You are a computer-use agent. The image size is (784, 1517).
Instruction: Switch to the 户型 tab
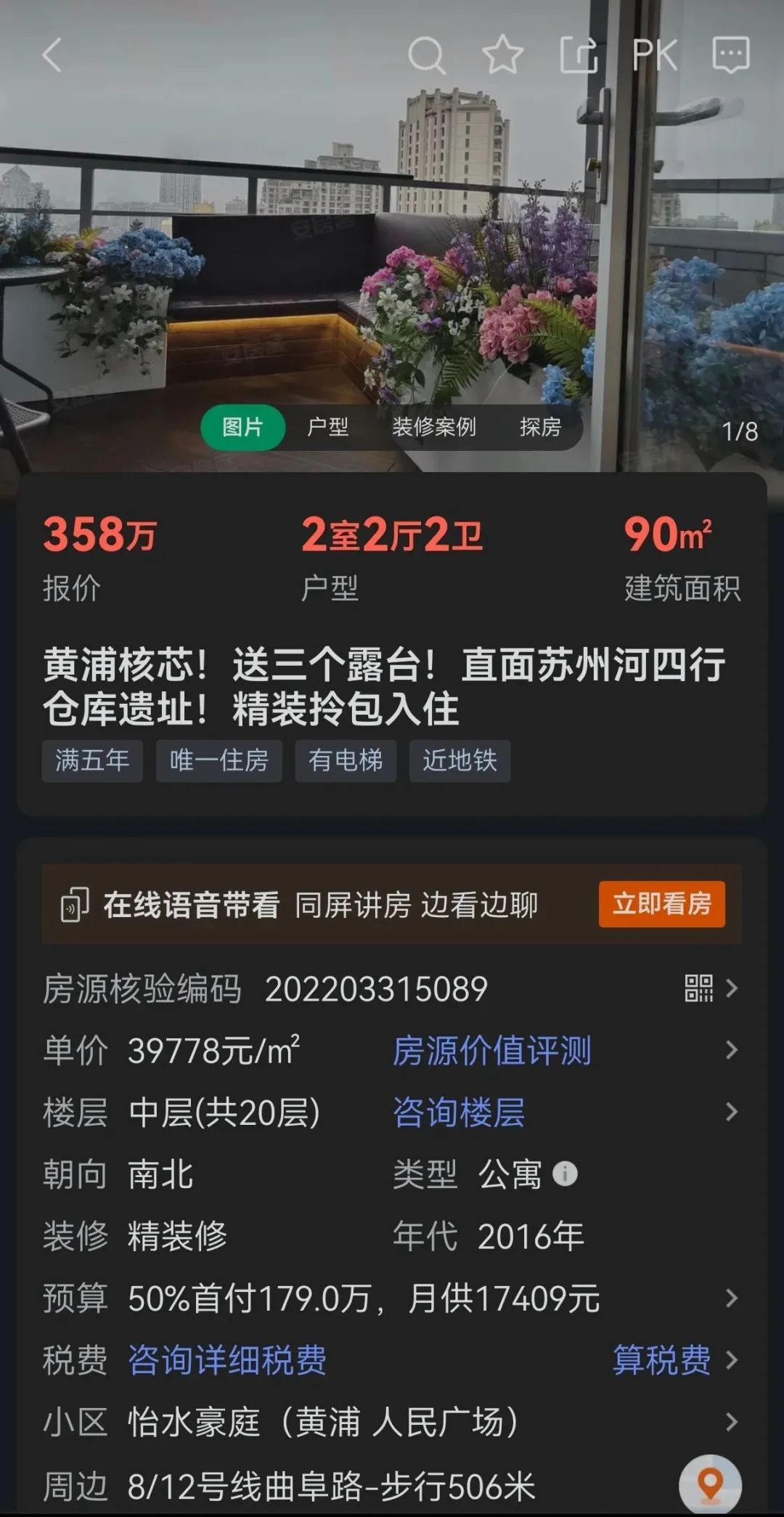(x=328, y=427)
